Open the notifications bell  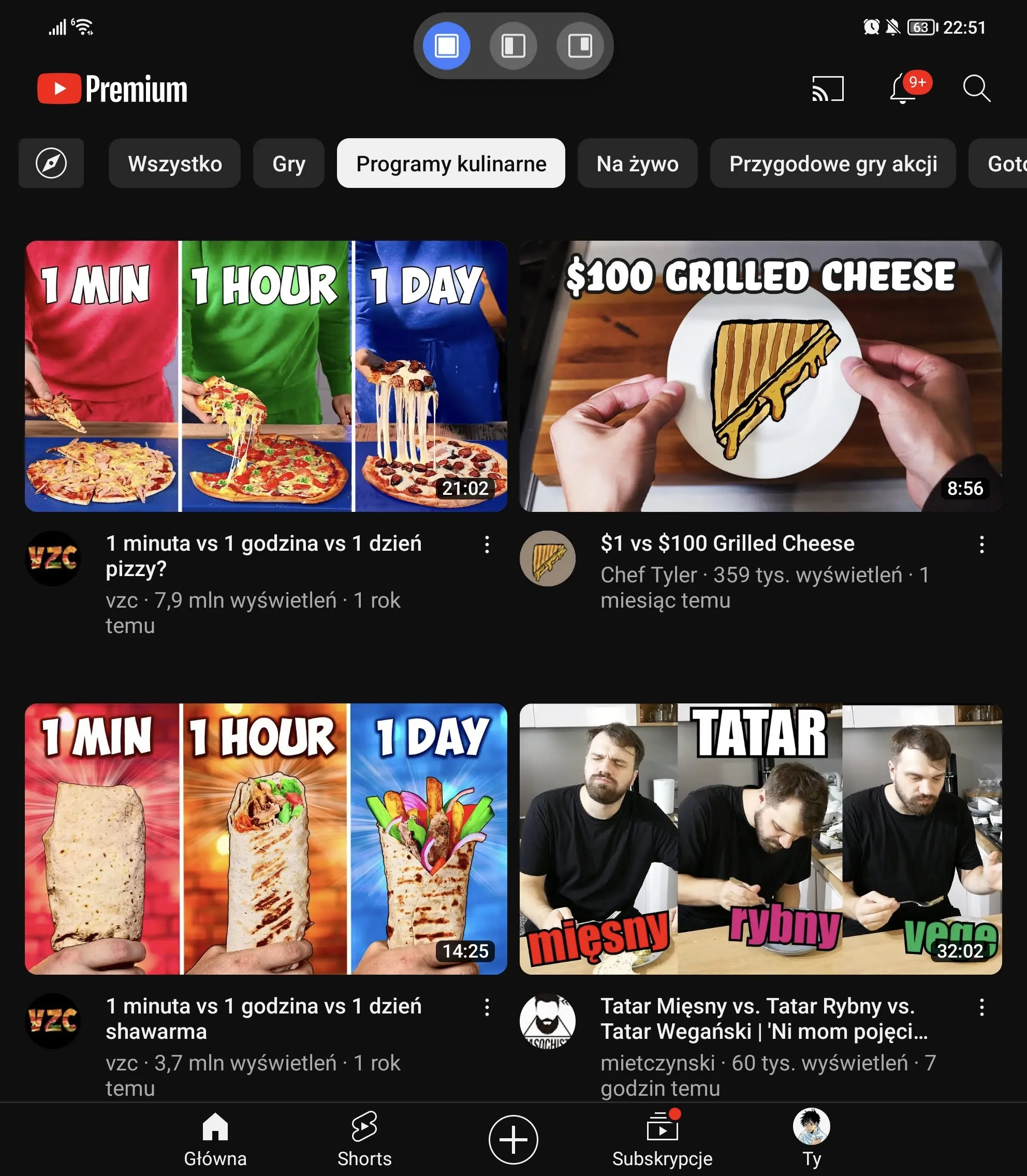tap(903, 89)
